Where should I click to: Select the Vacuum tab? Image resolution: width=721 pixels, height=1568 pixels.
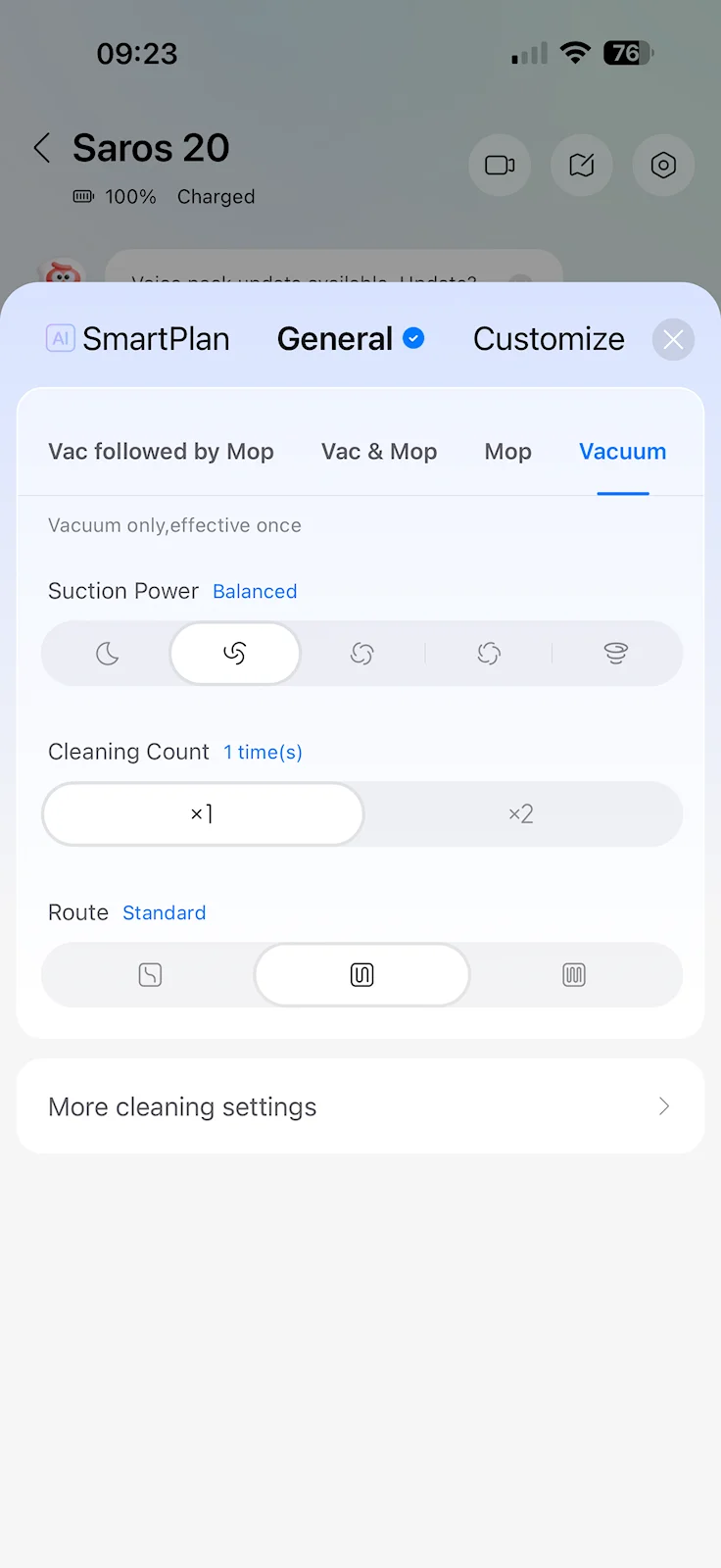coord(622,452)
